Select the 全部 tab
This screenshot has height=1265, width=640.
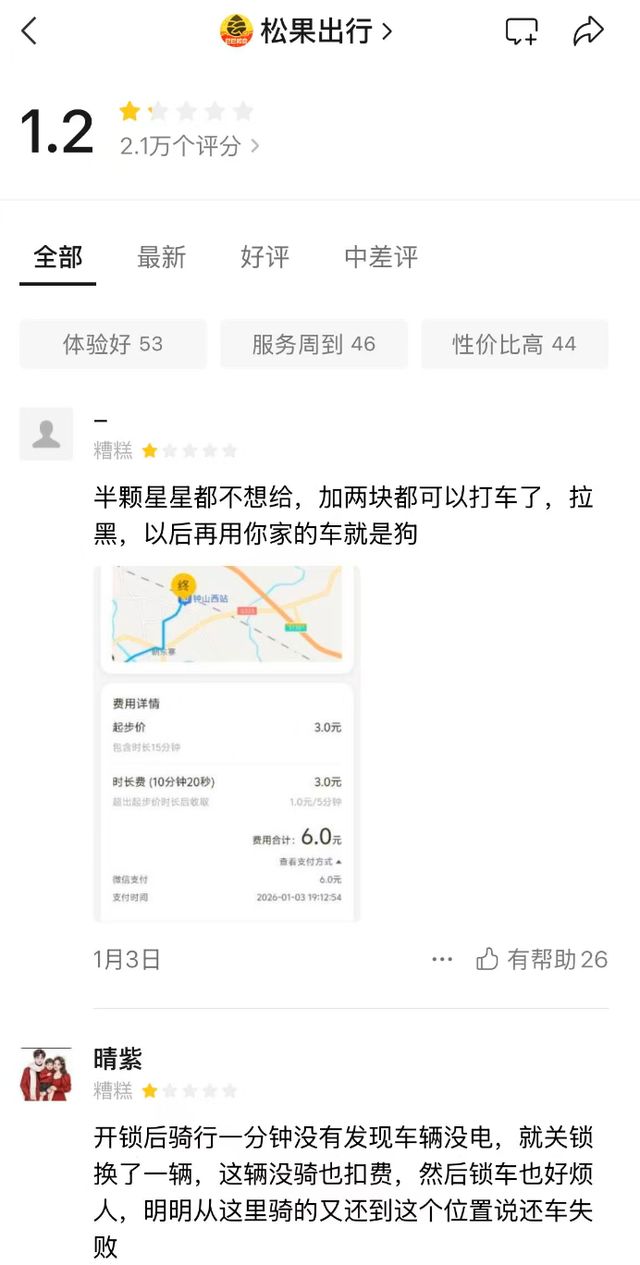coord(58,257)
